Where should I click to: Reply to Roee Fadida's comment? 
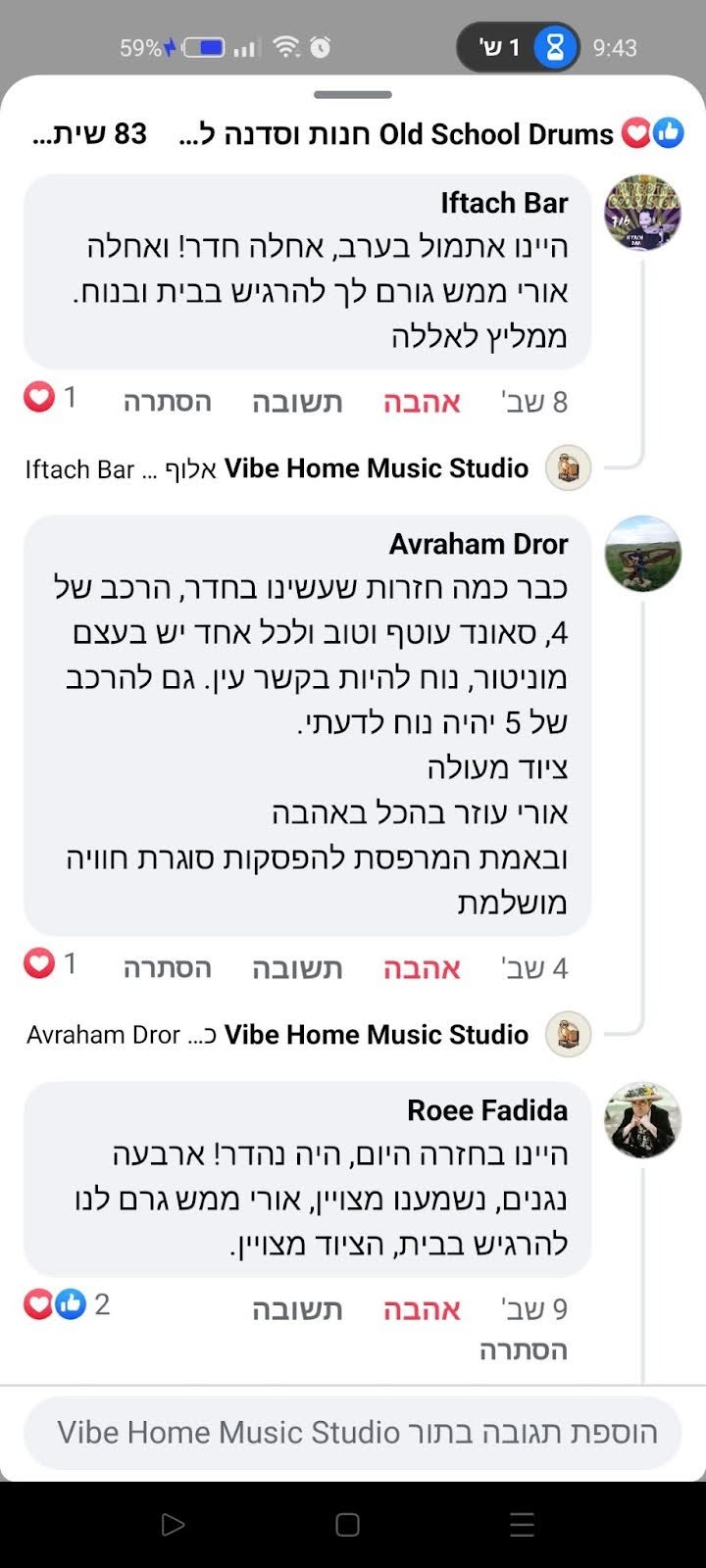coord(297,1309)
